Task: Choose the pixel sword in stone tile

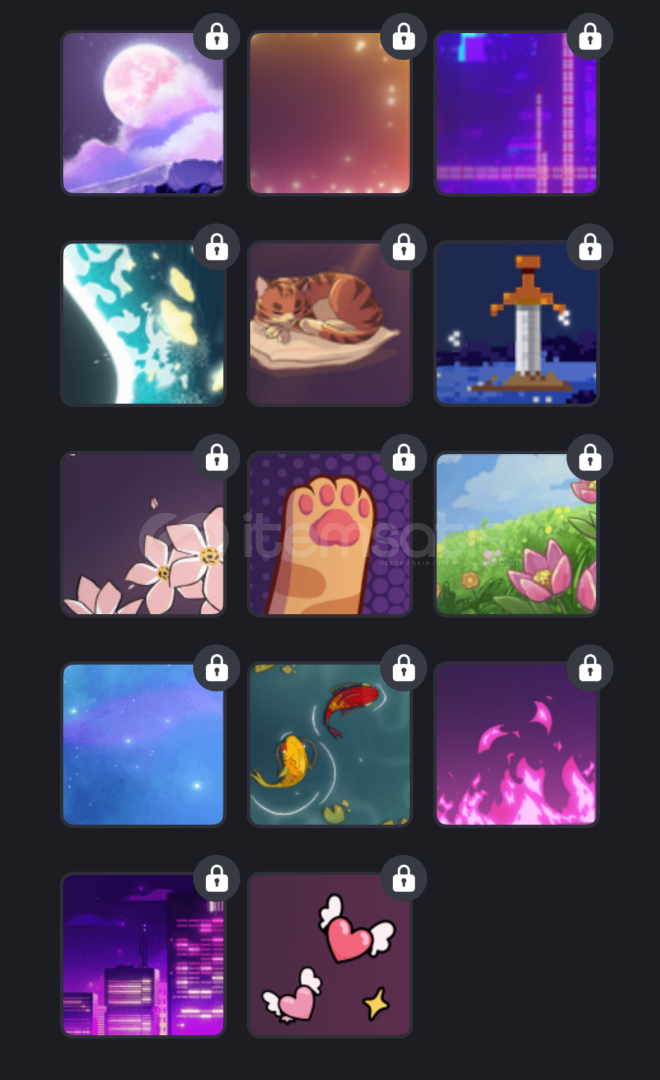Action: point(517,324)
